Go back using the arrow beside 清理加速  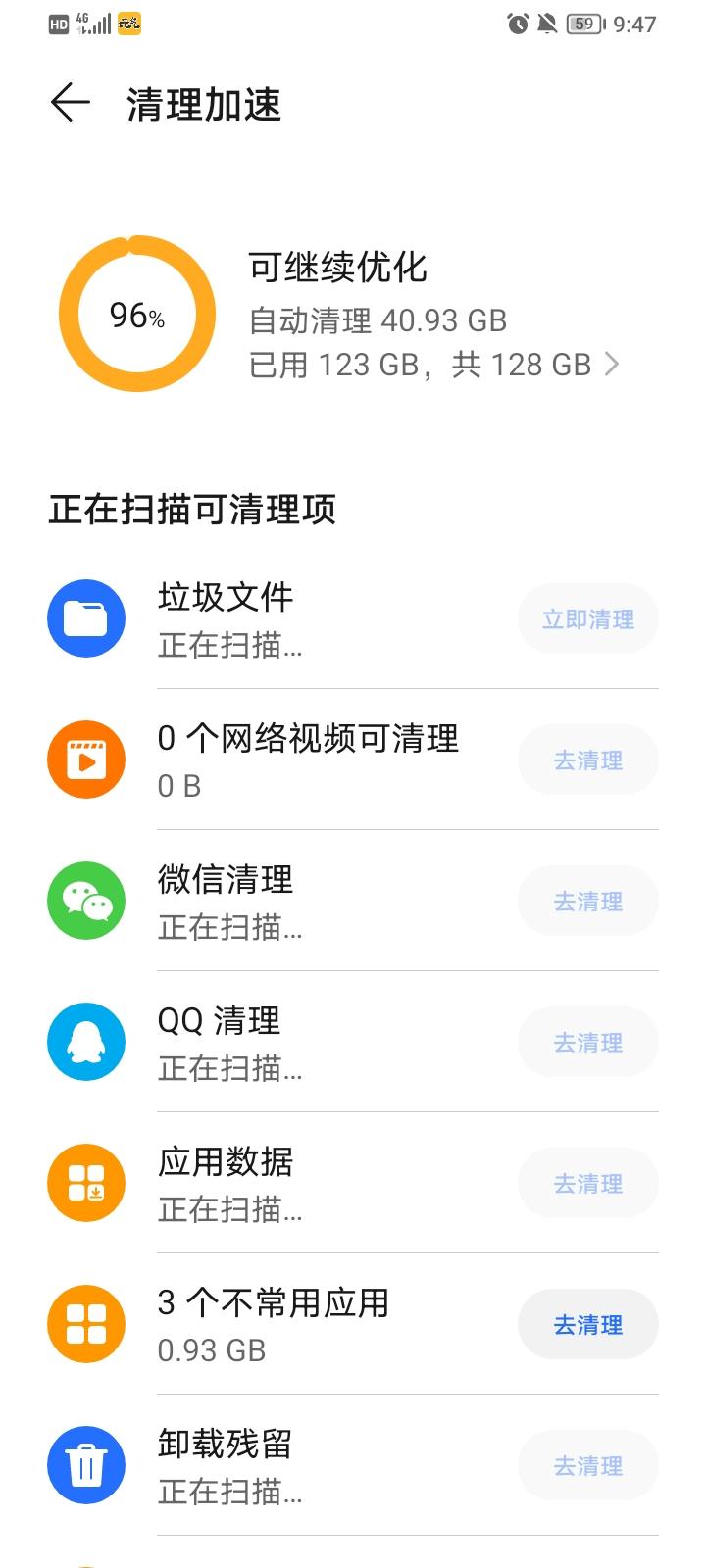(x=69, y=103)
